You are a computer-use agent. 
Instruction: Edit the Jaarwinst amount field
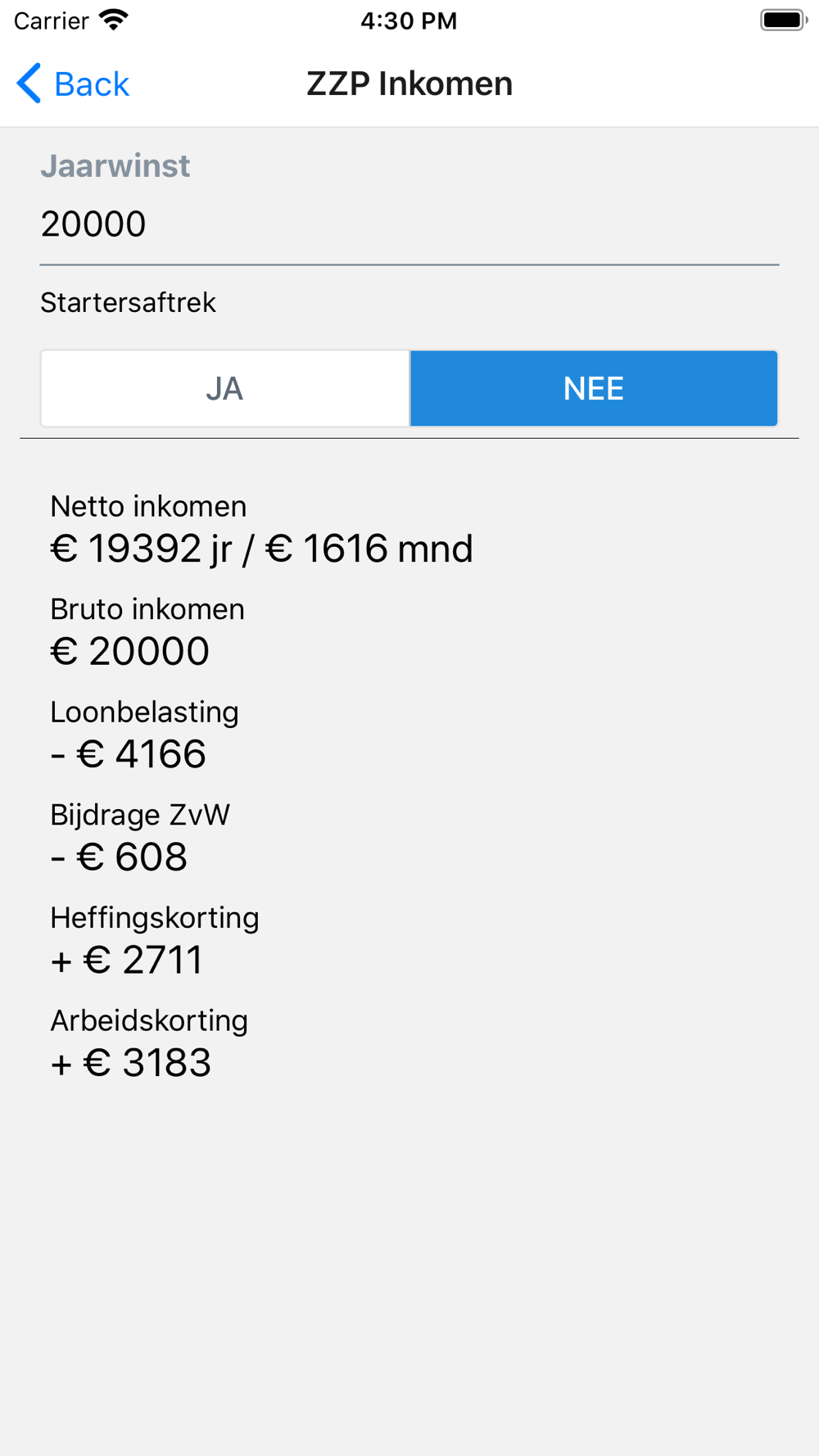(x=409, y=224)
